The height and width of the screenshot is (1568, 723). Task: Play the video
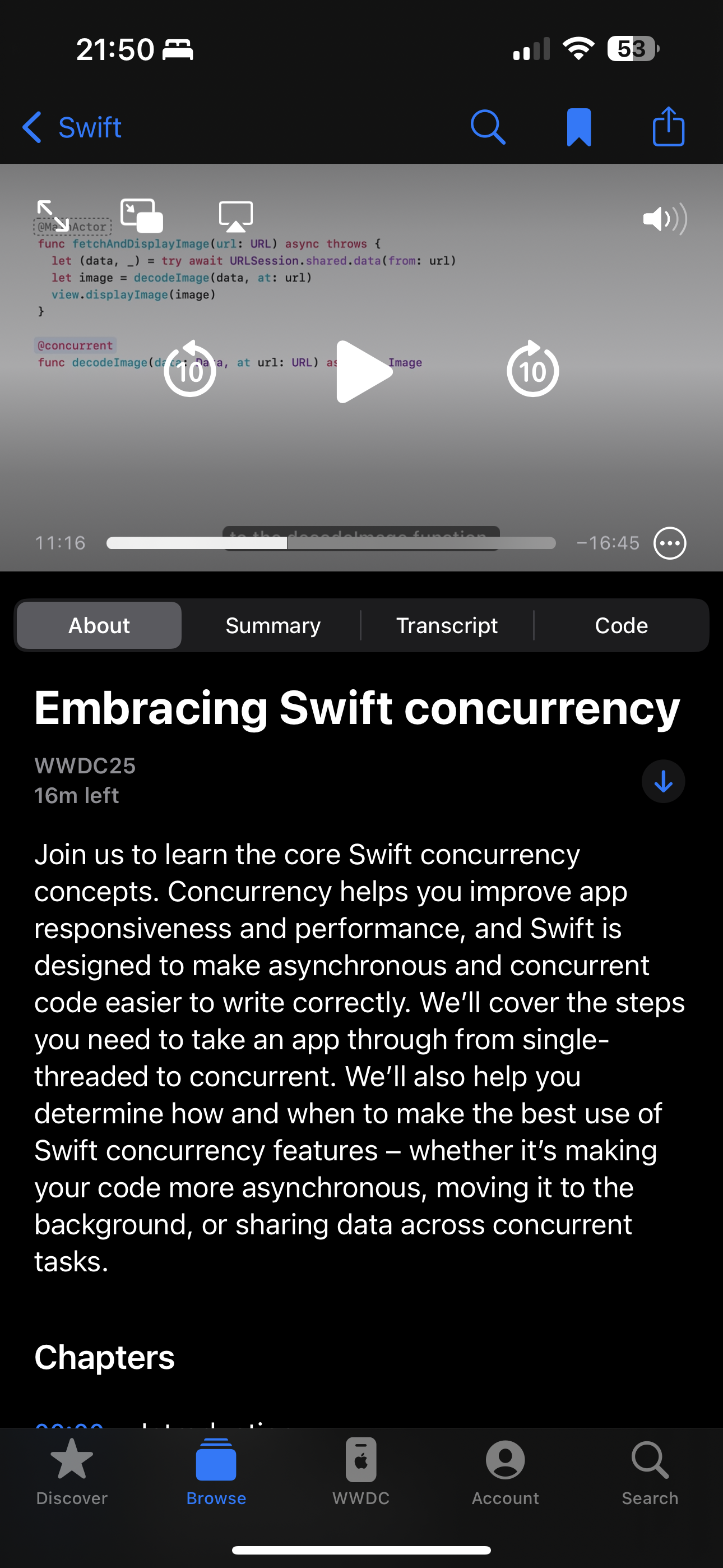click(363, 371)
